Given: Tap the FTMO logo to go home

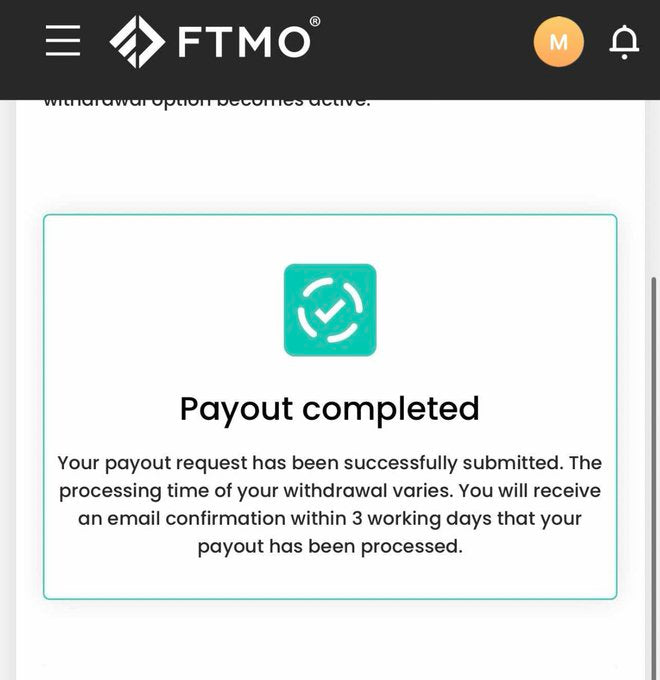Looking at the screenshot, I should pyautogui.click(x=214, y=41).
